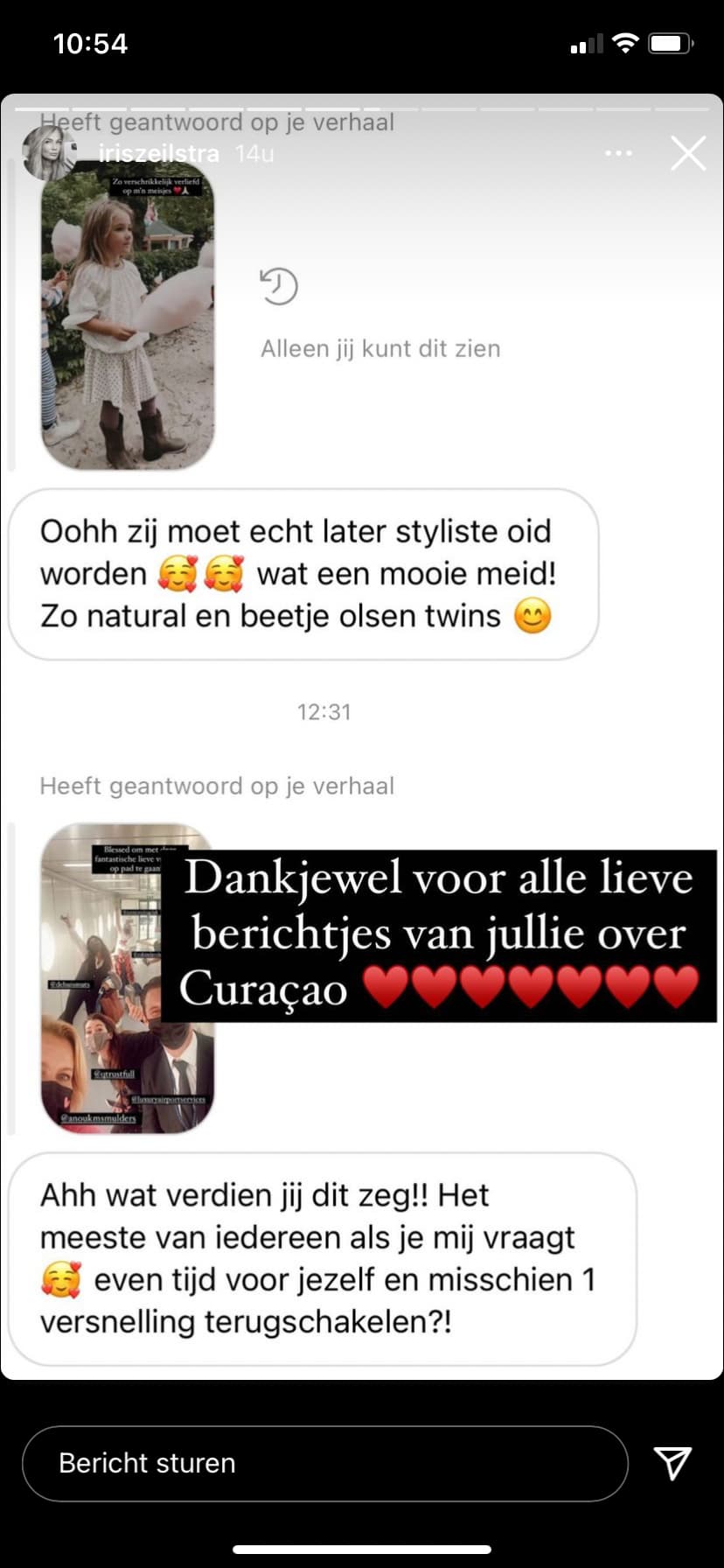Close the story with the X
This screenshot has height=1568, width=724.
pyautogui.click(x=688, y=153)
